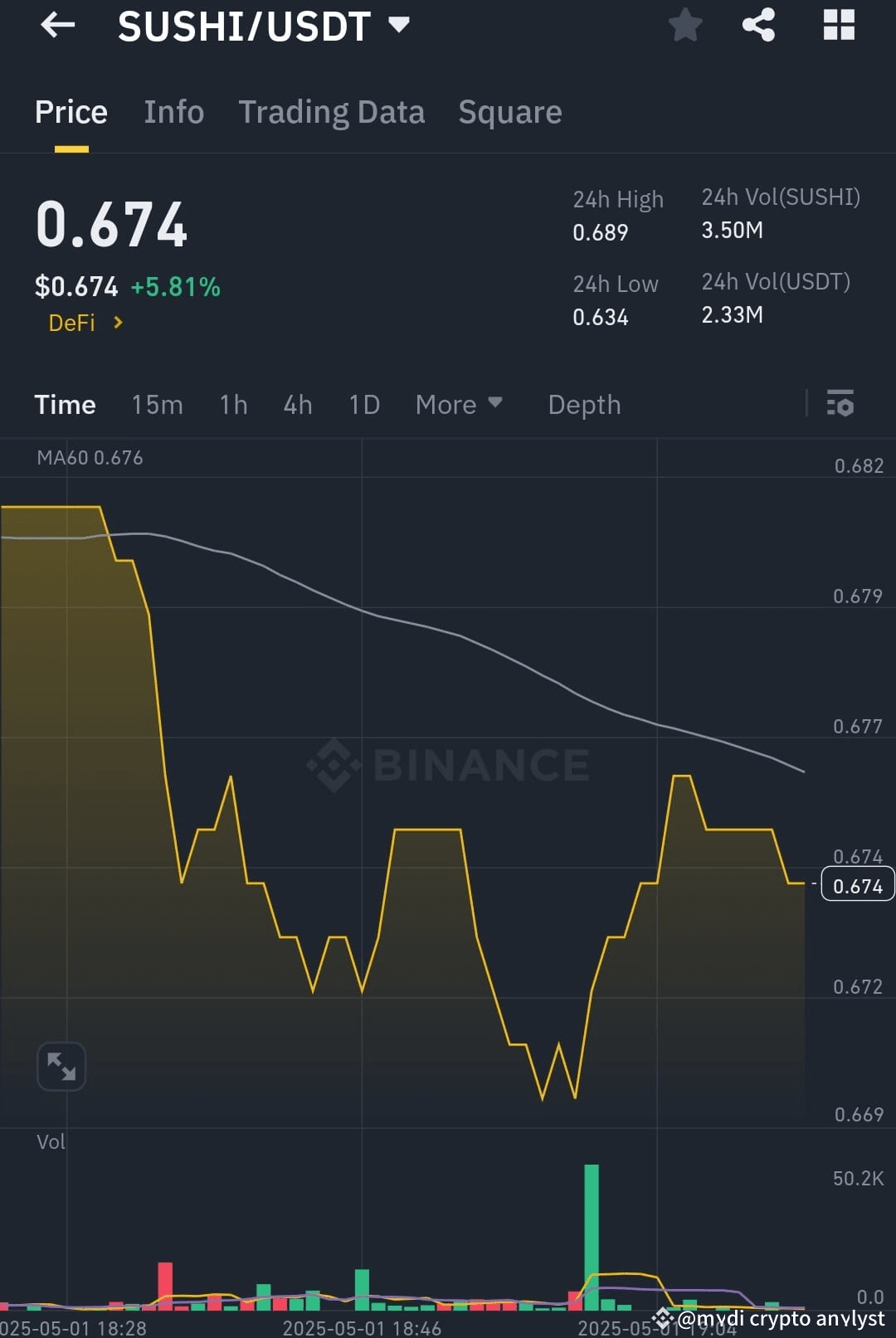The height and width of the screenshot is (1338, 896).
Task: Open the SUSHI/USDT pair selector dropdown
Action: tap(399, 25)
